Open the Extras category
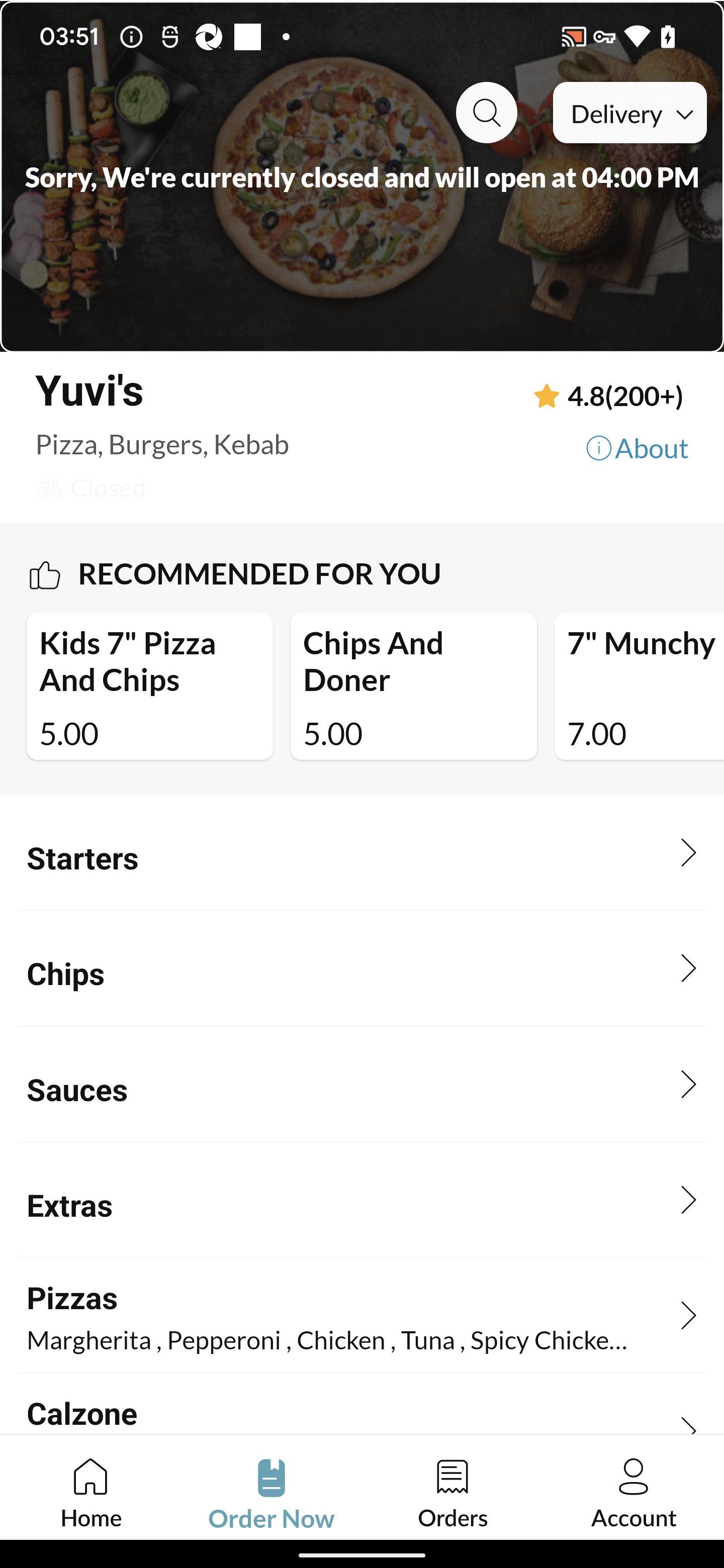The width and height of the screenshot is (724, 1568). (361, 1204)
